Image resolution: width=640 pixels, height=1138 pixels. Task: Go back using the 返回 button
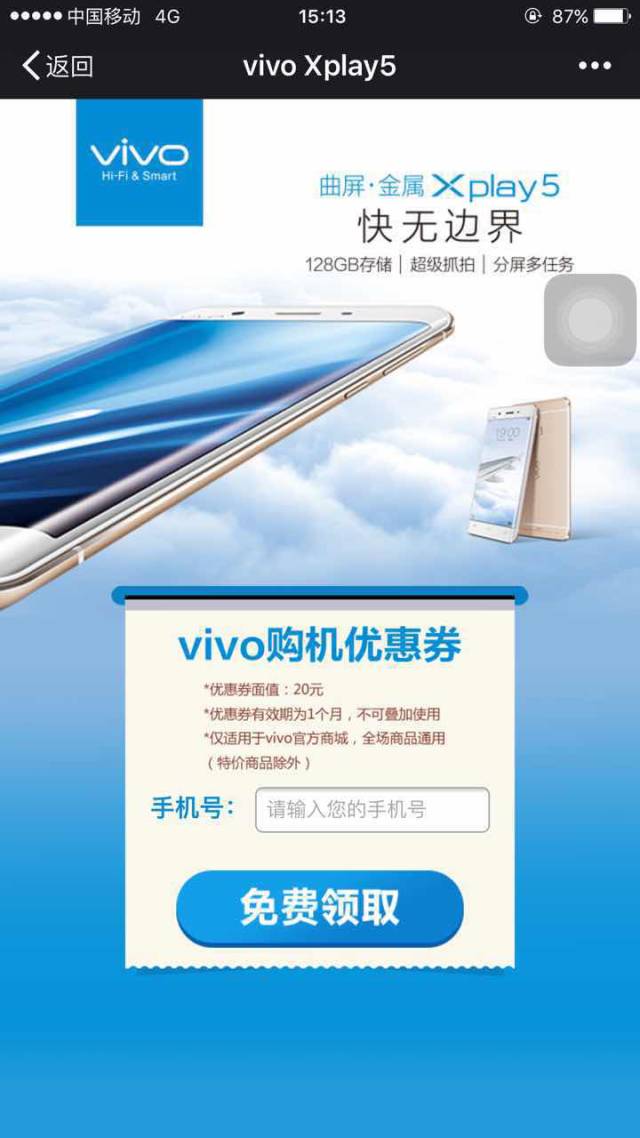[x=57, y=66]
